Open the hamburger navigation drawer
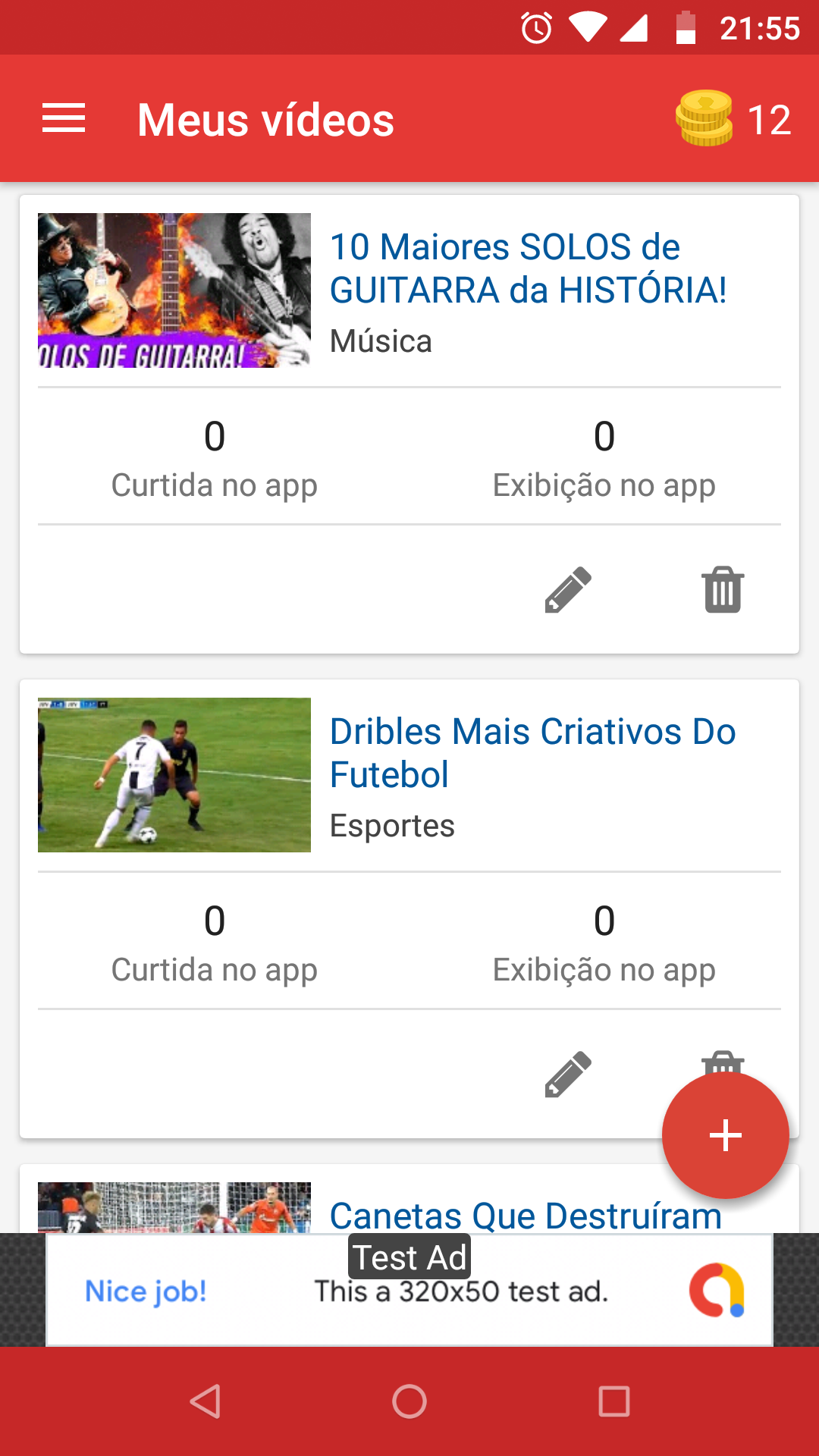The image size is (819, 1456). coord(64,119)
